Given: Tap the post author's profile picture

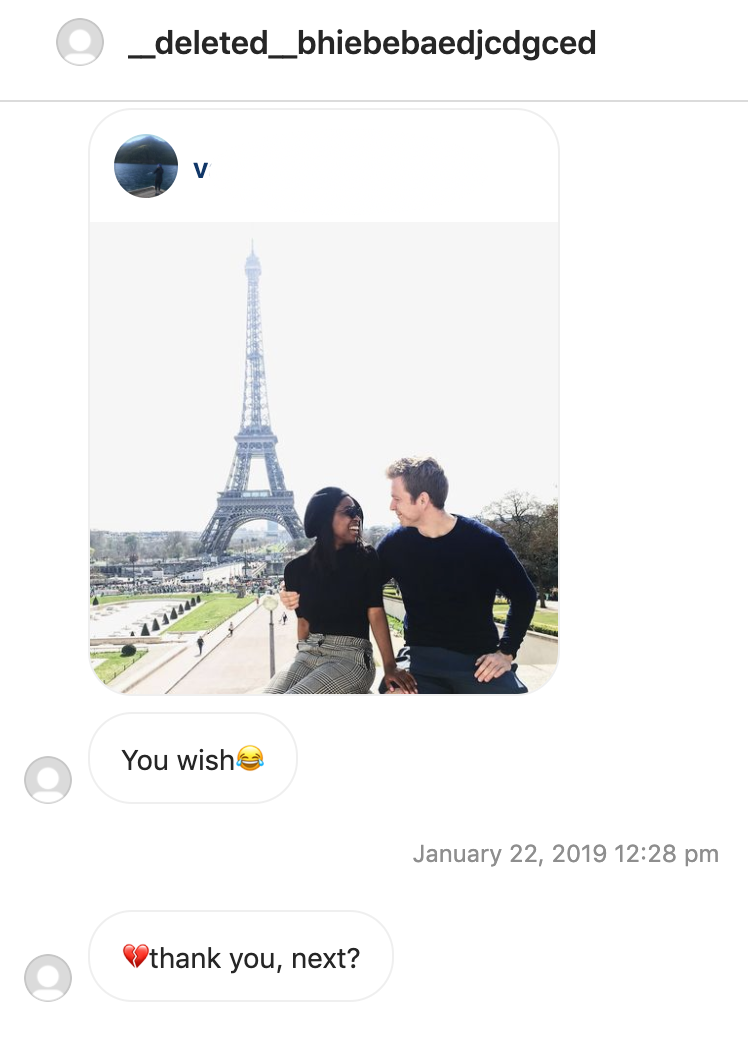Looking at the screenshot, I should pyautogui.click(x=146, y=166).
